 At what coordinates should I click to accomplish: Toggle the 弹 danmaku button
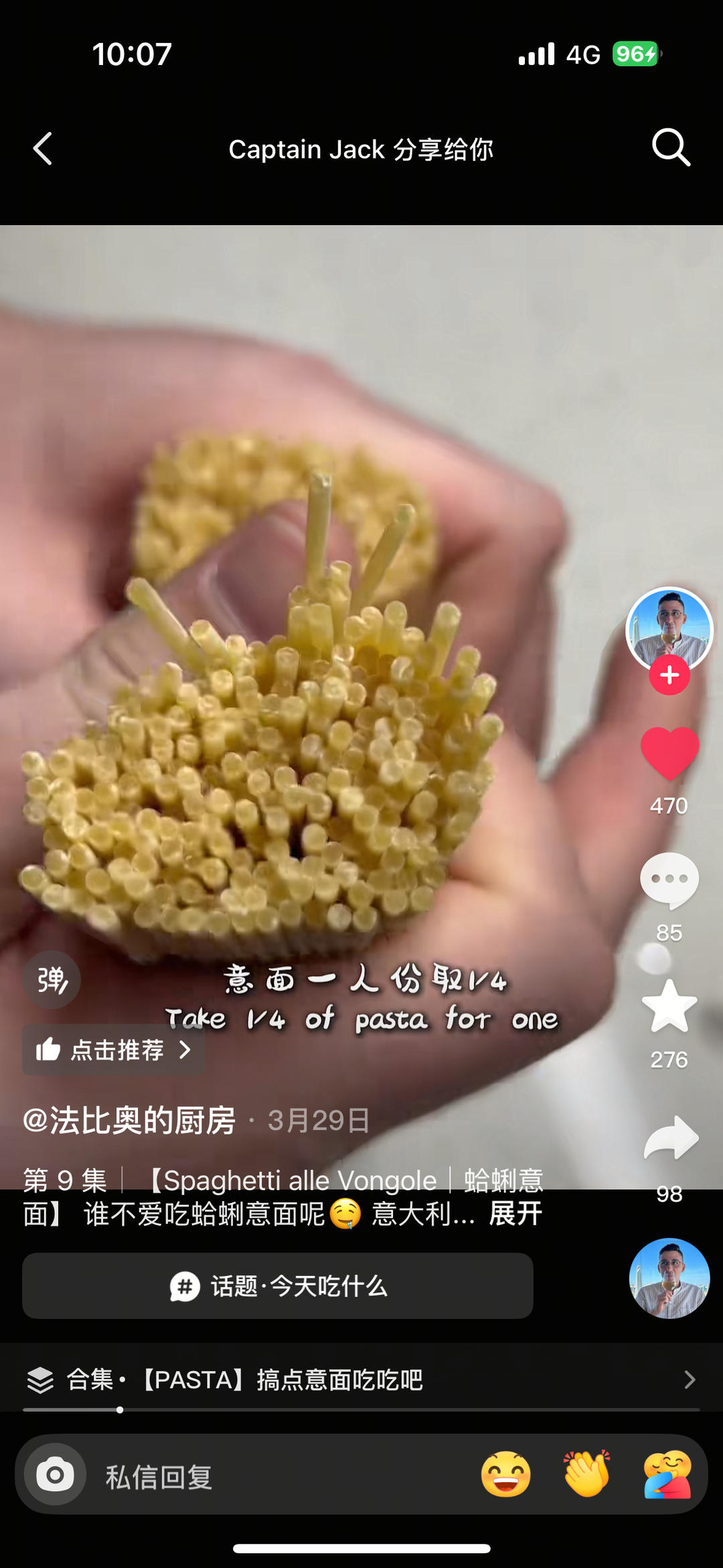pos(52,980)
